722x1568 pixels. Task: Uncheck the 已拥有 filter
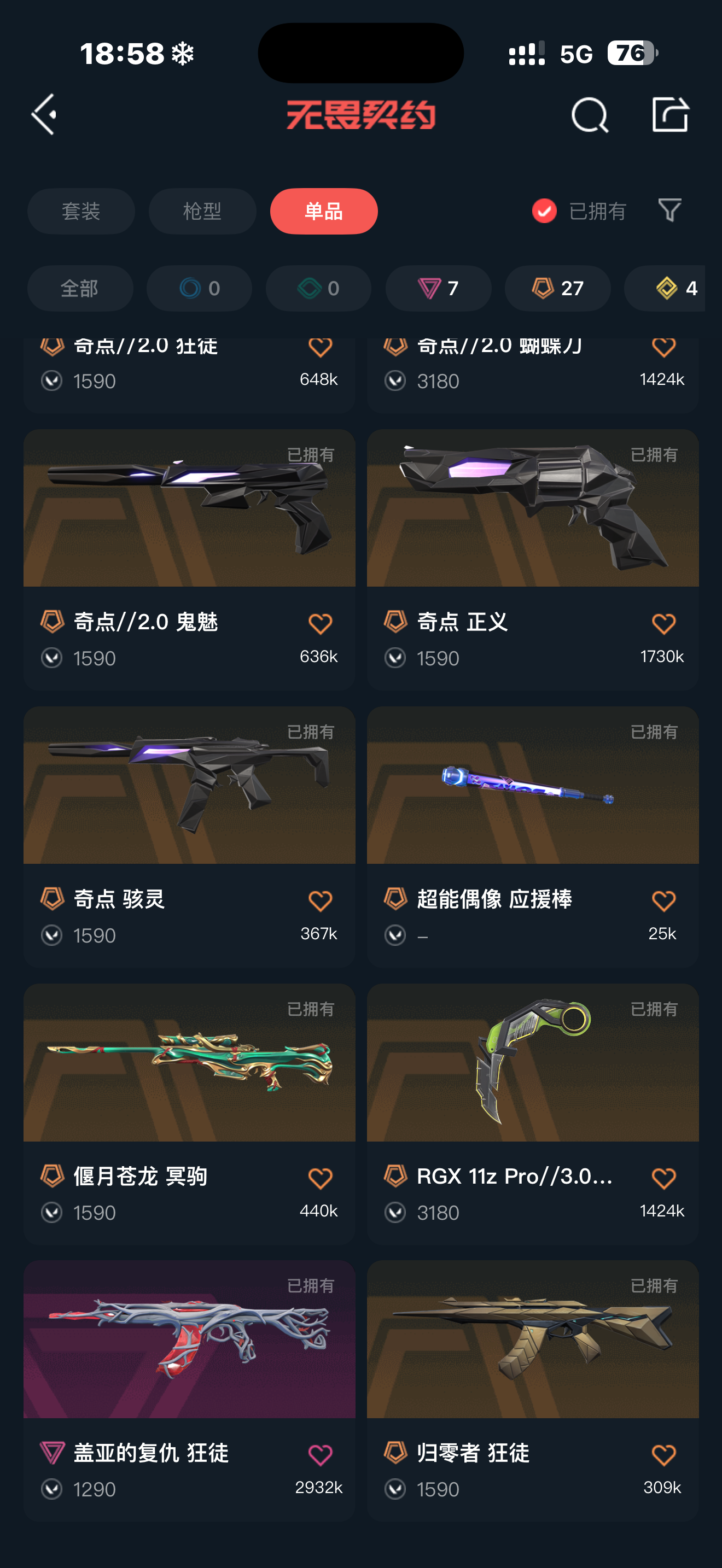point(544,211)
